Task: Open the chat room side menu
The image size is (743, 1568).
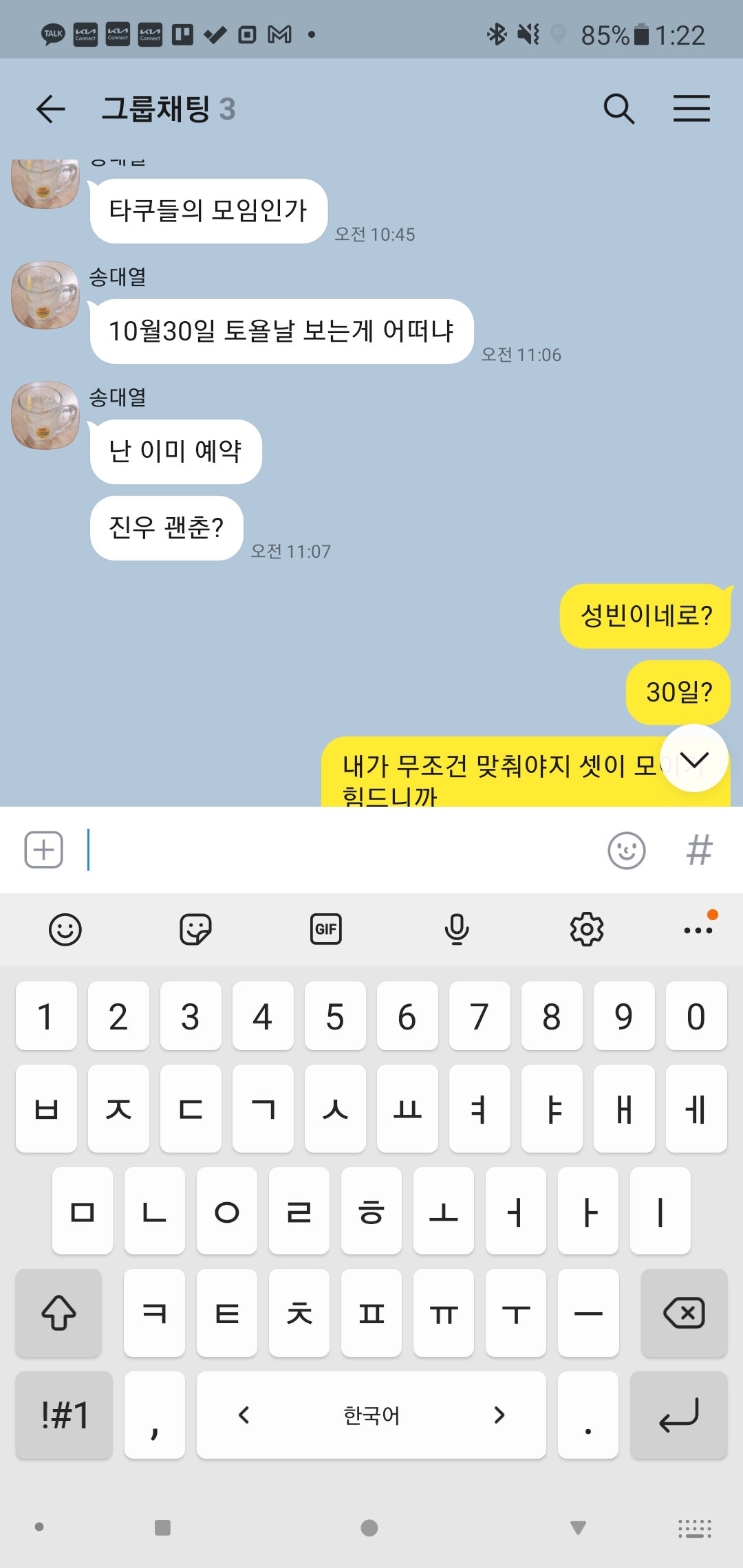Action: click(x=691, y=109)
